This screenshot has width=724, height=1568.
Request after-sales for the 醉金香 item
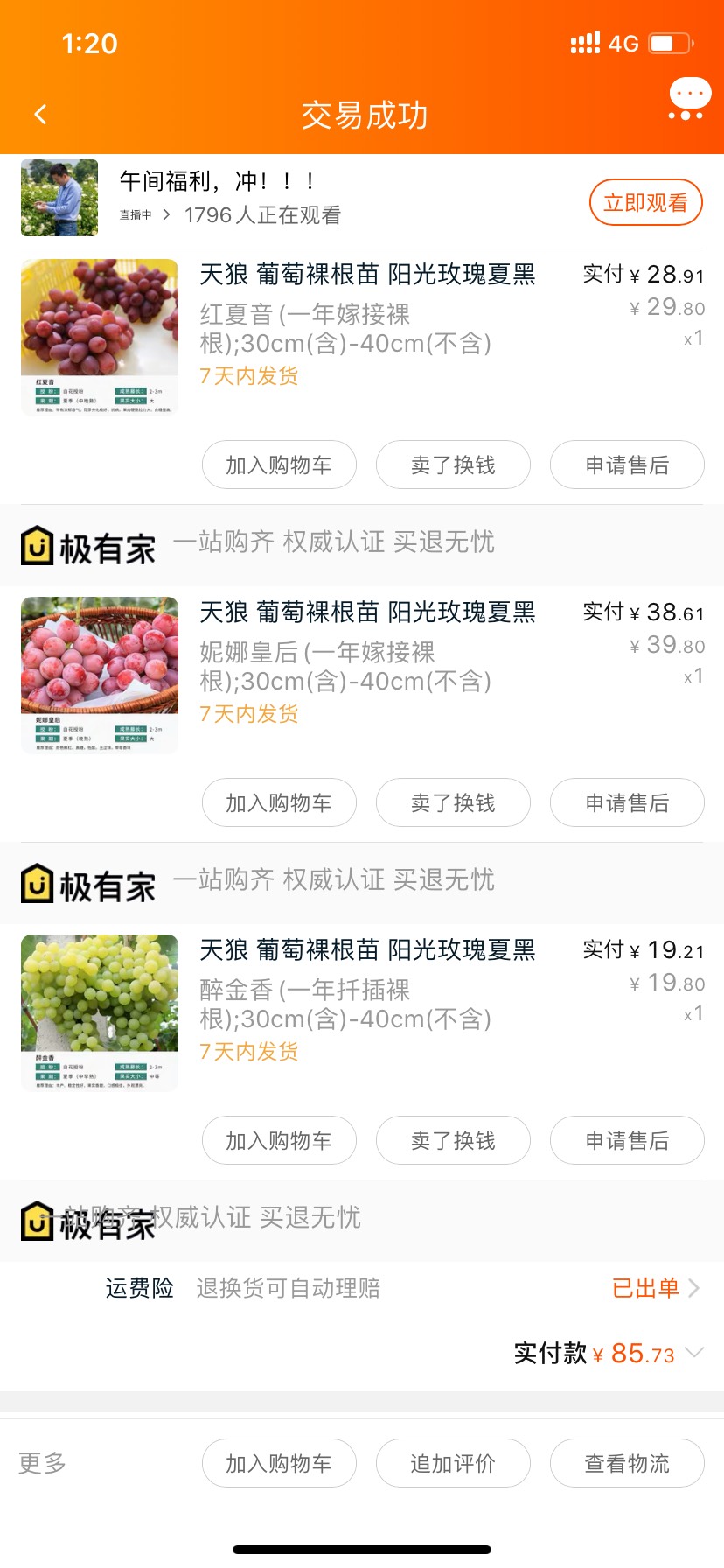627,1140
